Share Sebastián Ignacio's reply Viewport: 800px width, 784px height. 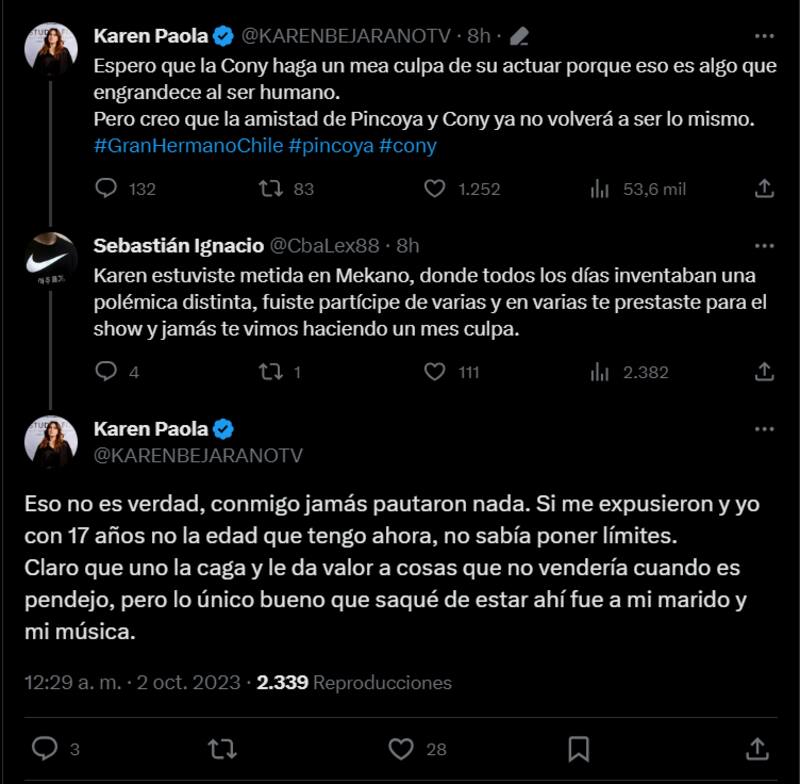click(x=764, y=372)
